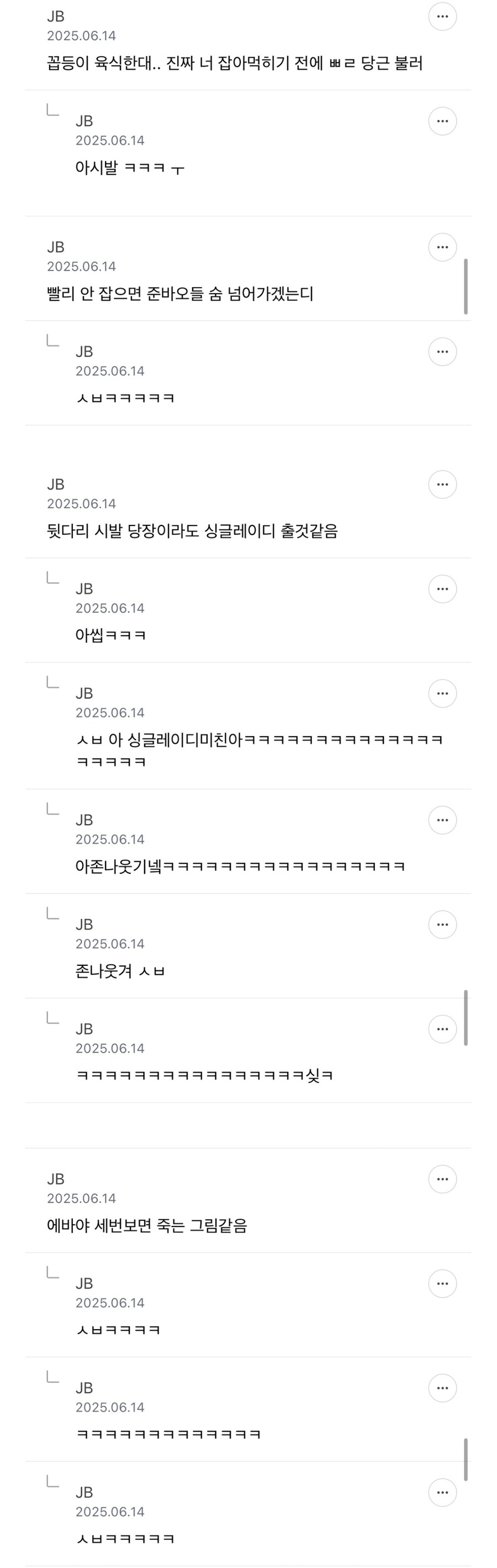The height and width of the screenshot is (1568, 497).
Task: Open the overflow menu for the '아씹ㅋㅋㅋ' reply
Action: 442,589
